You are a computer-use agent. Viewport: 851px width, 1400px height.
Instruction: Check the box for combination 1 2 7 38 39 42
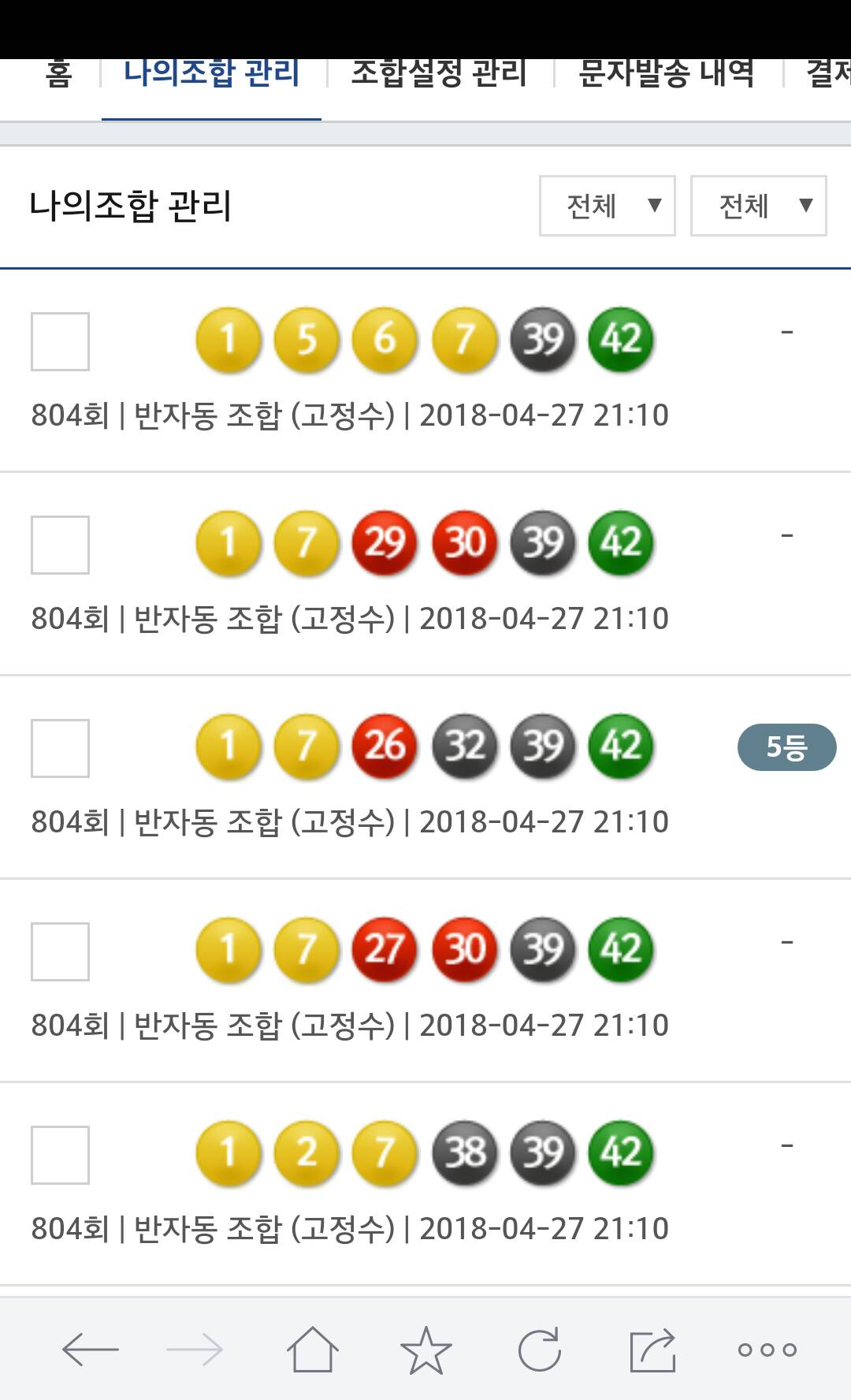tap(60, 1155)
